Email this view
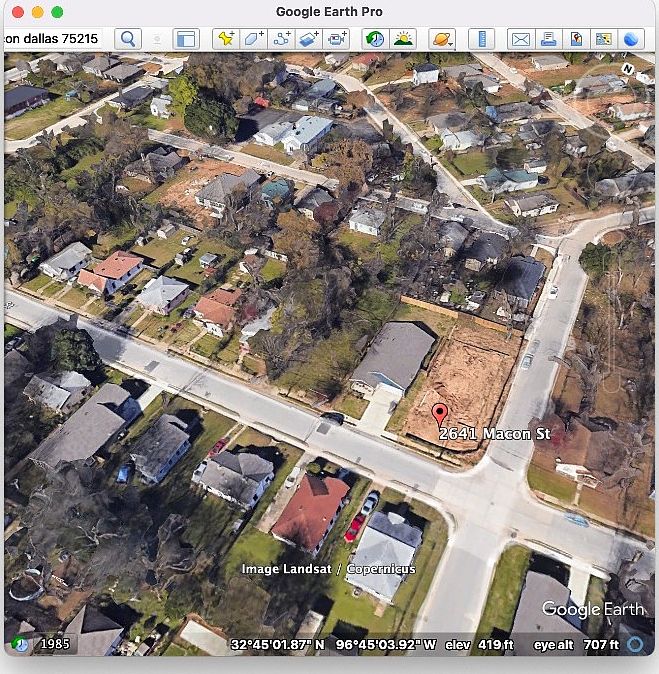 click(x=520, y=39)
